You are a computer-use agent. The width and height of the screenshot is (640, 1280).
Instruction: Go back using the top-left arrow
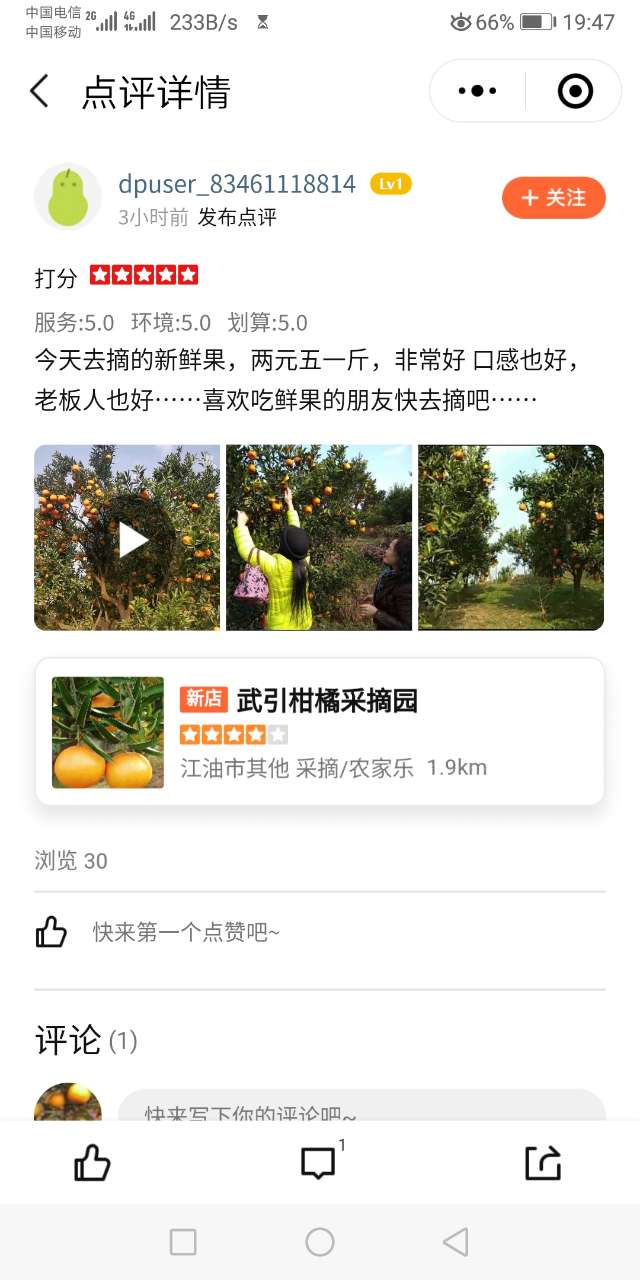(39, 91)
